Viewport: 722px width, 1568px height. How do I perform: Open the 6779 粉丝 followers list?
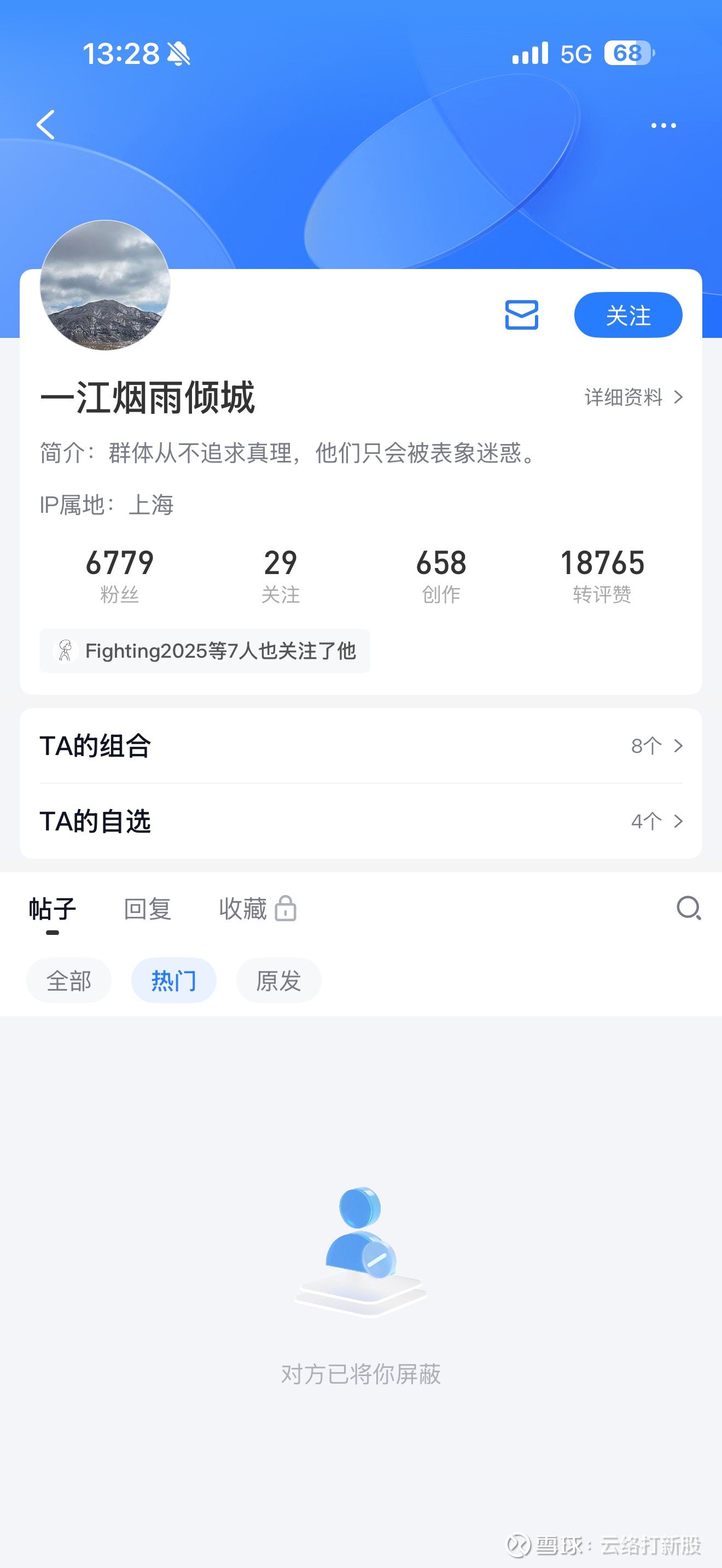click(119, 575)
